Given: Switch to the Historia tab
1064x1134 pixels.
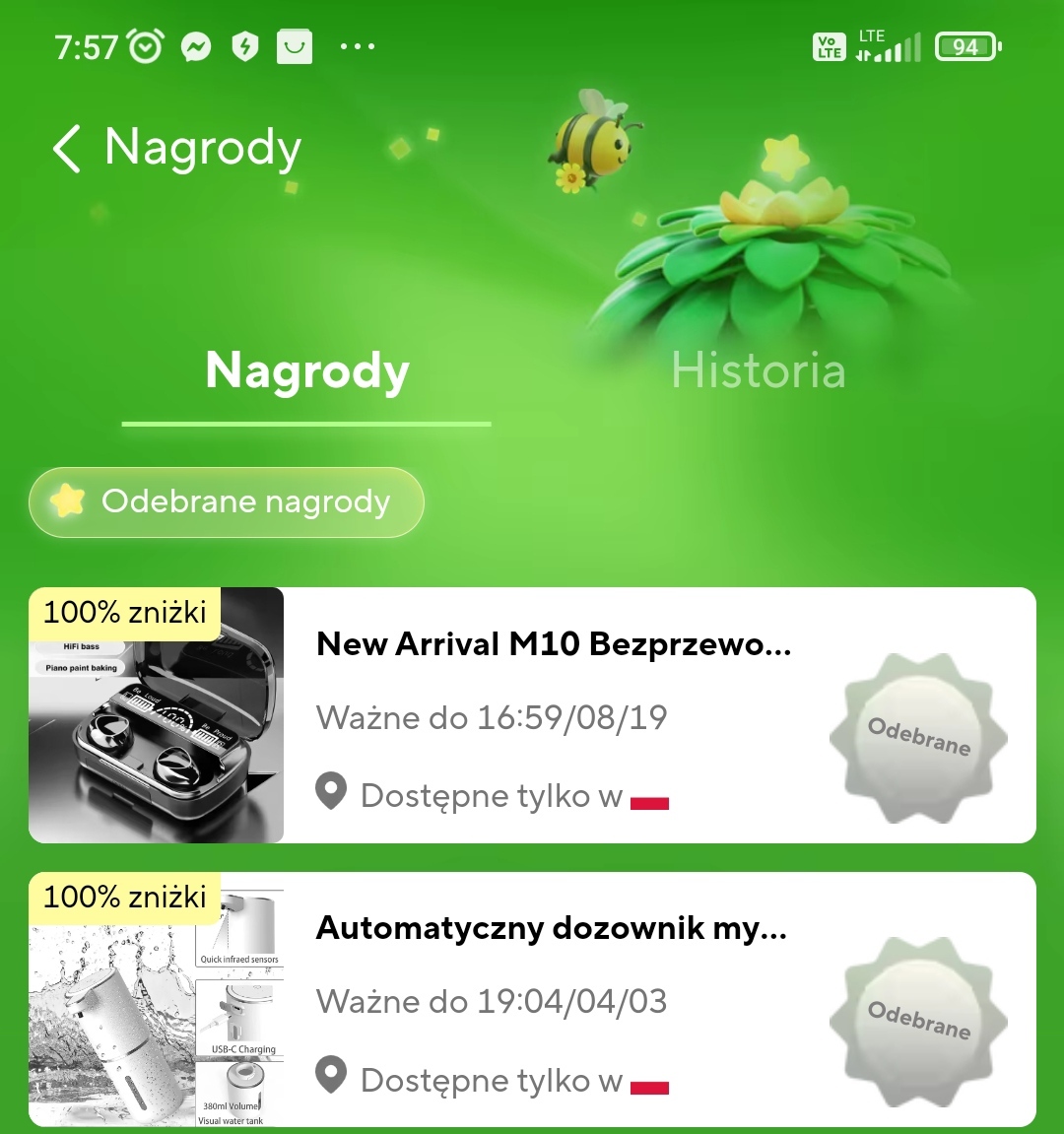Looking at the screenshot, I should (x=758, y=371).
